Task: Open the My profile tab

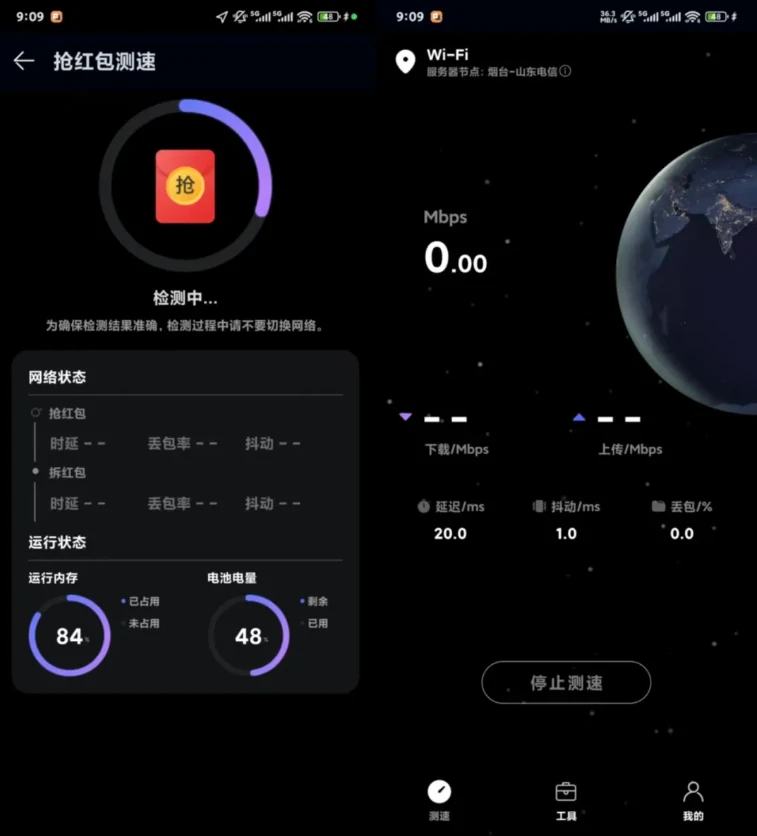Action: [693, 800]
